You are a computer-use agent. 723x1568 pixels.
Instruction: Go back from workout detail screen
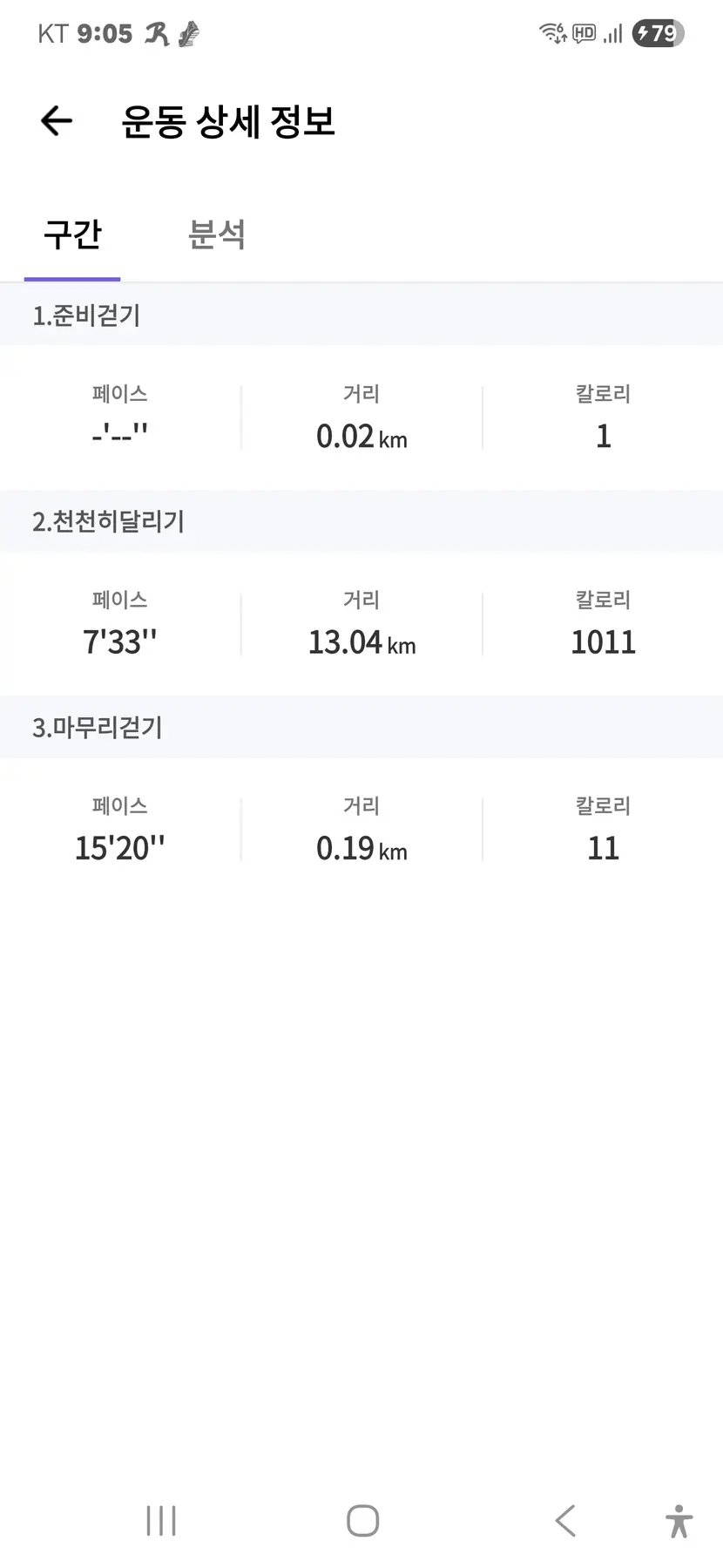pos(57,121)
